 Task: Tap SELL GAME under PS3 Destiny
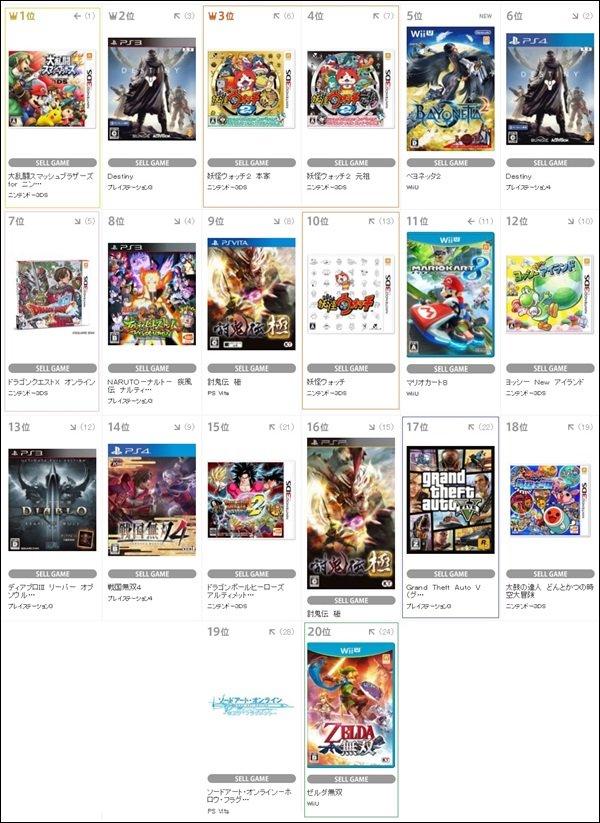point(152,163)
